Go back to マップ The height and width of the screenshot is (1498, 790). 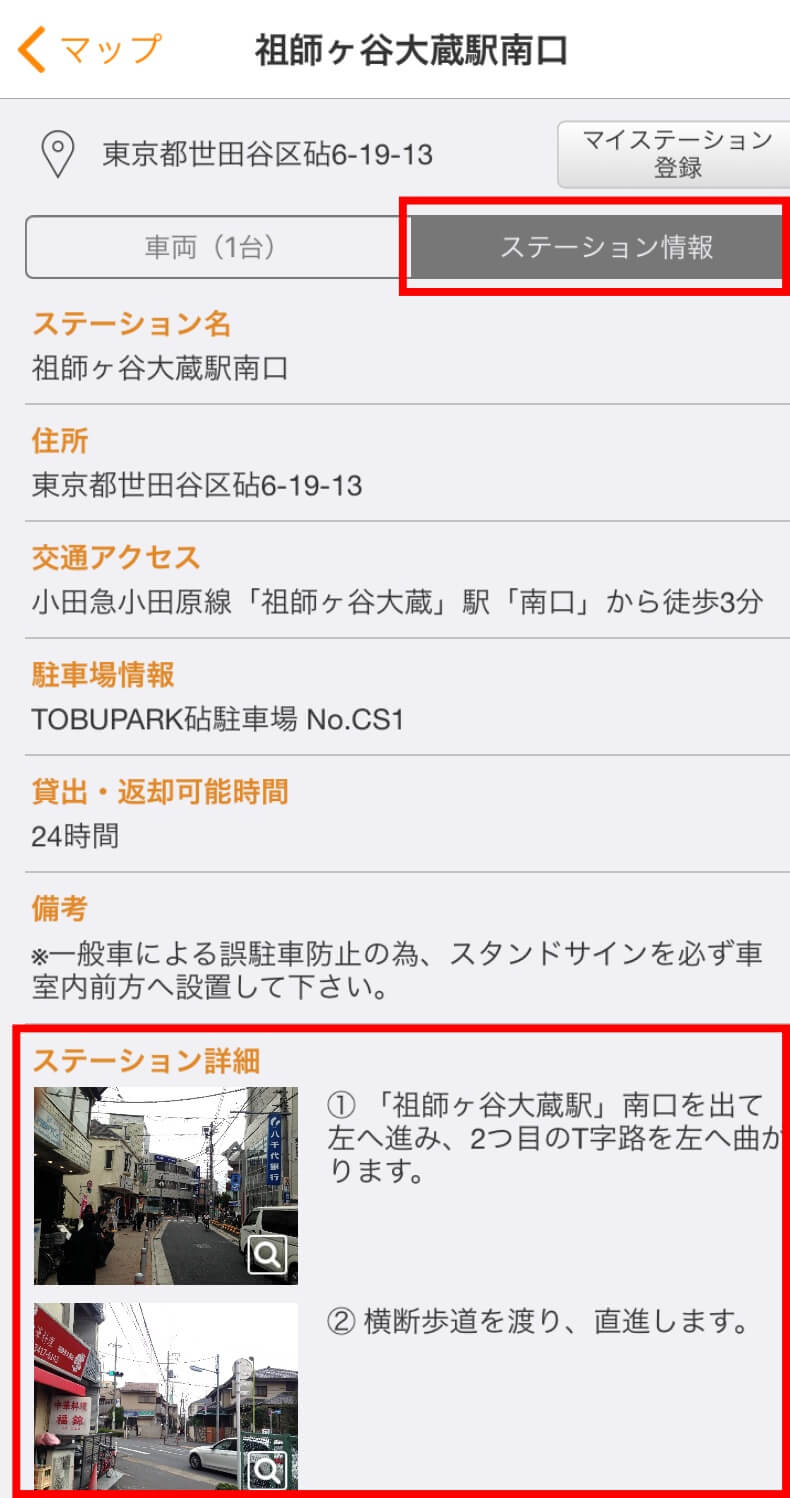(90, 49)
